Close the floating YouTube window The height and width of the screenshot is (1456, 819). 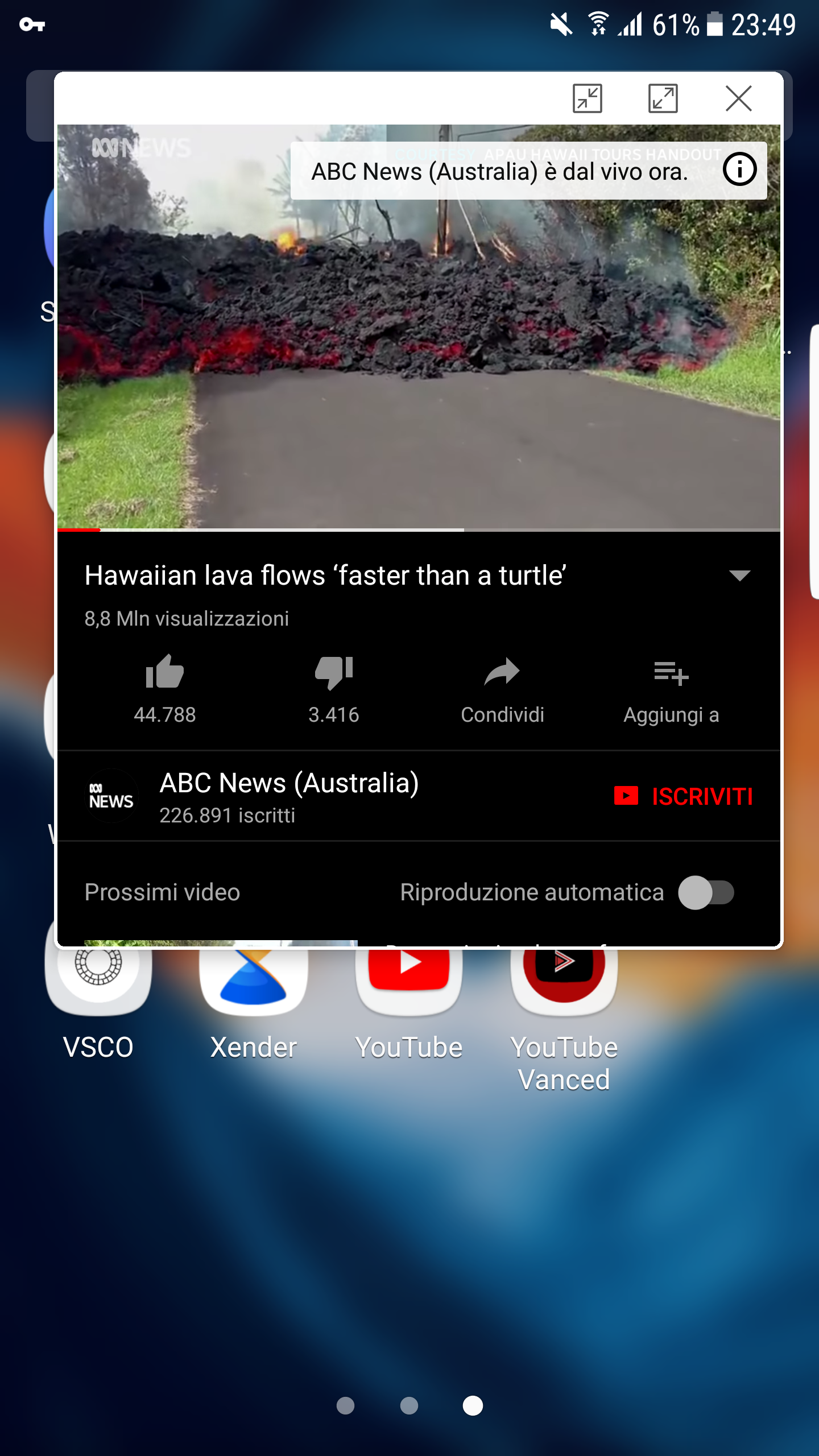738,98
